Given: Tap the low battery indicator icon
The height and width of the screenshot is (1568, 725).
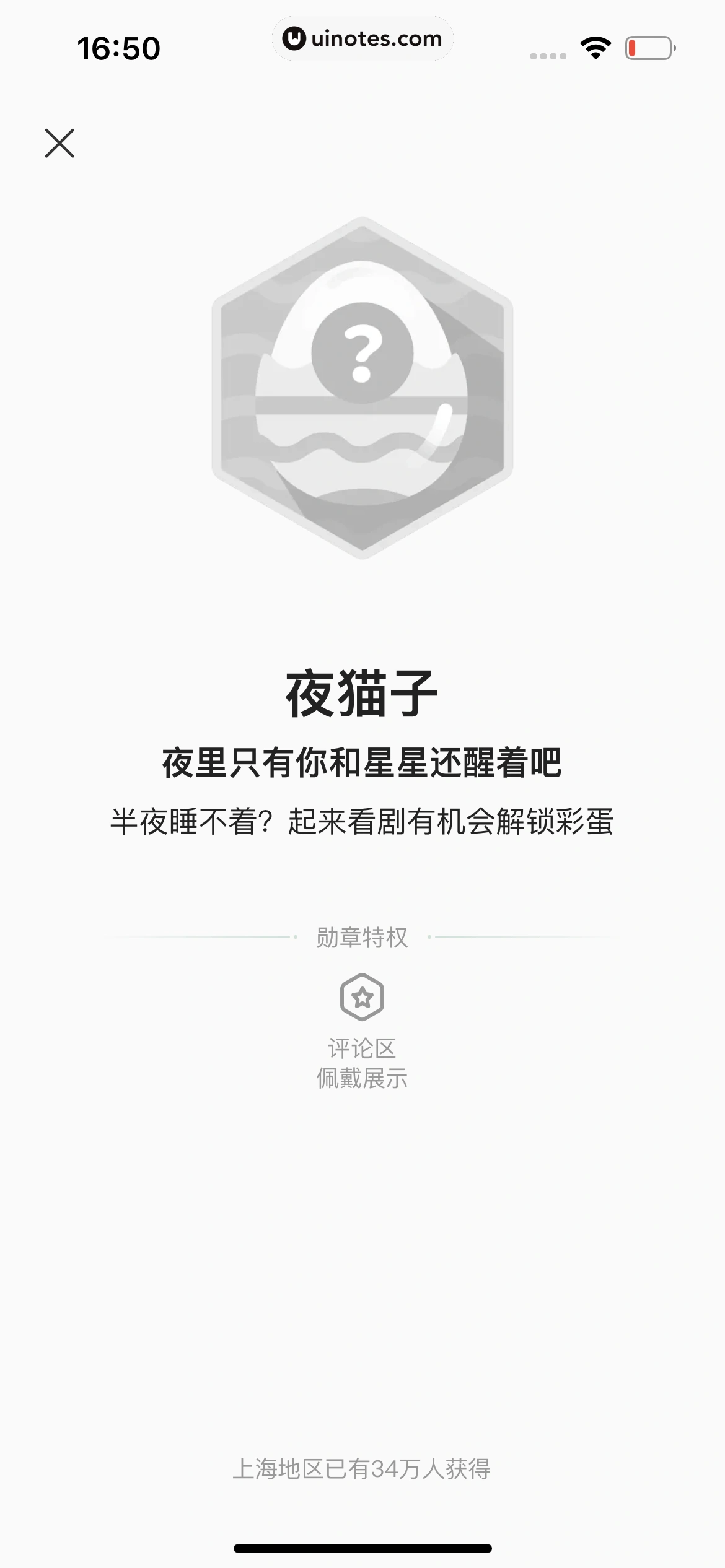Looking at the screenshot, I should click(648, 48).
